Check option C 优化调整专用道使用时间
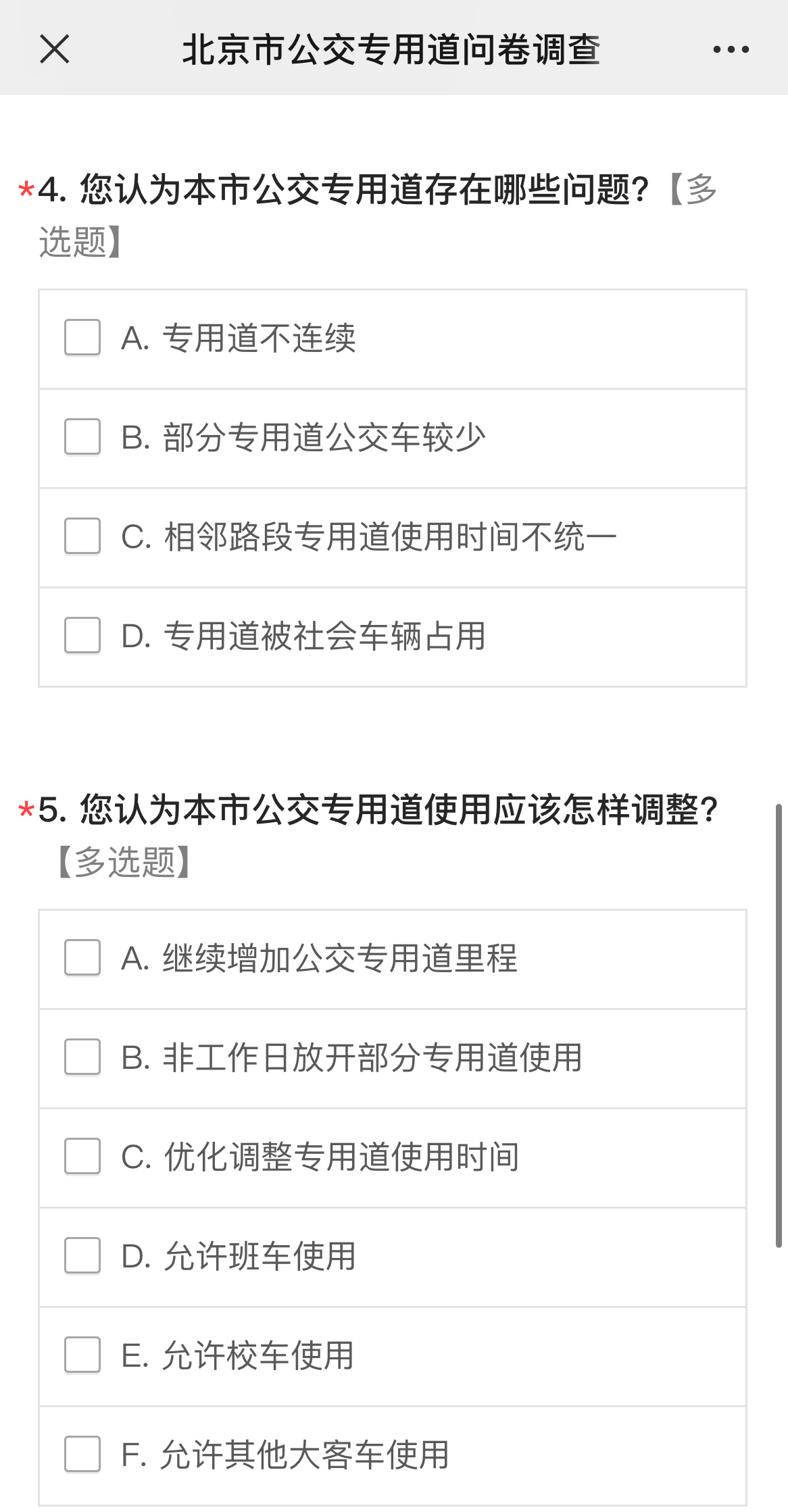 coord(82,1157)
